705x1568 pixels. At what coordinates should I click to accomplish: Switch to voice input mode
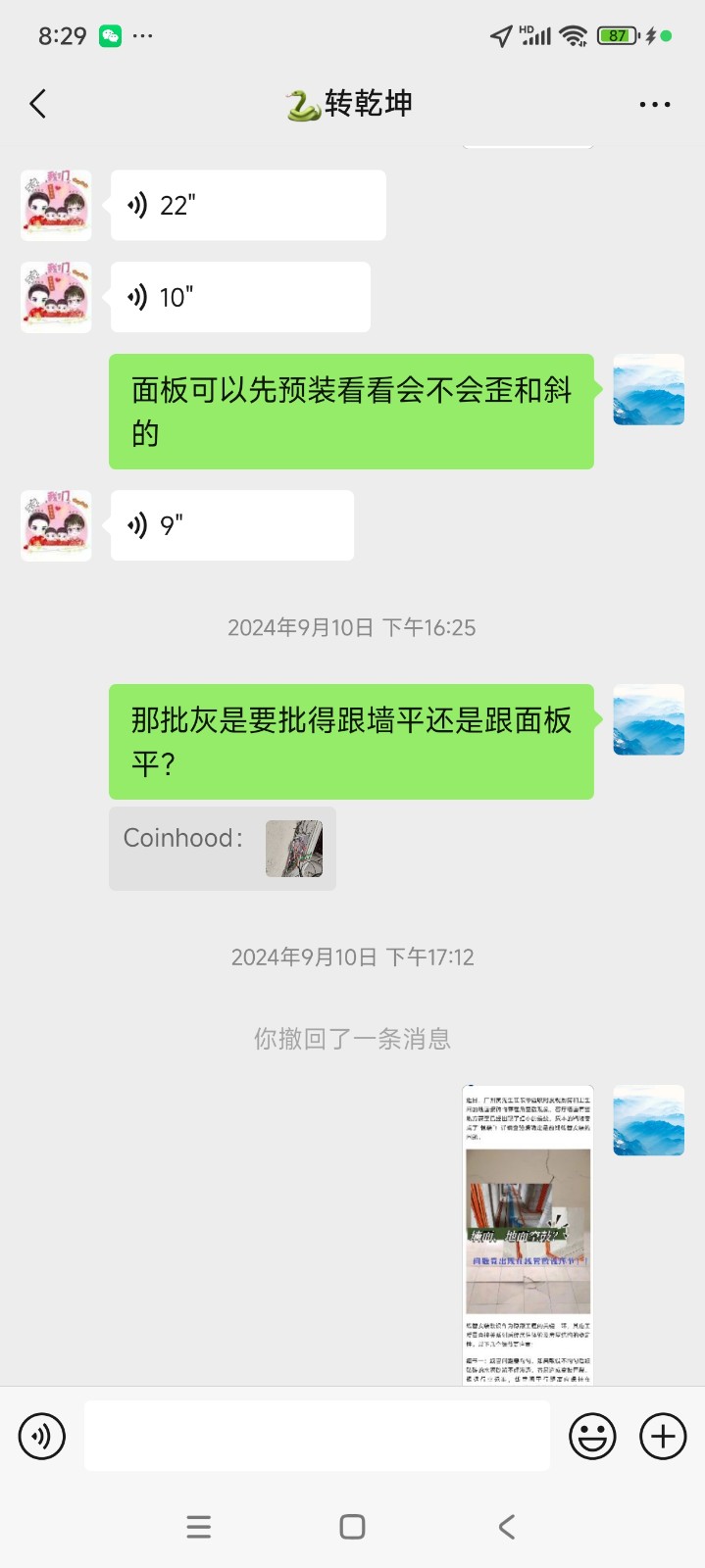(x=42, y=1437)
